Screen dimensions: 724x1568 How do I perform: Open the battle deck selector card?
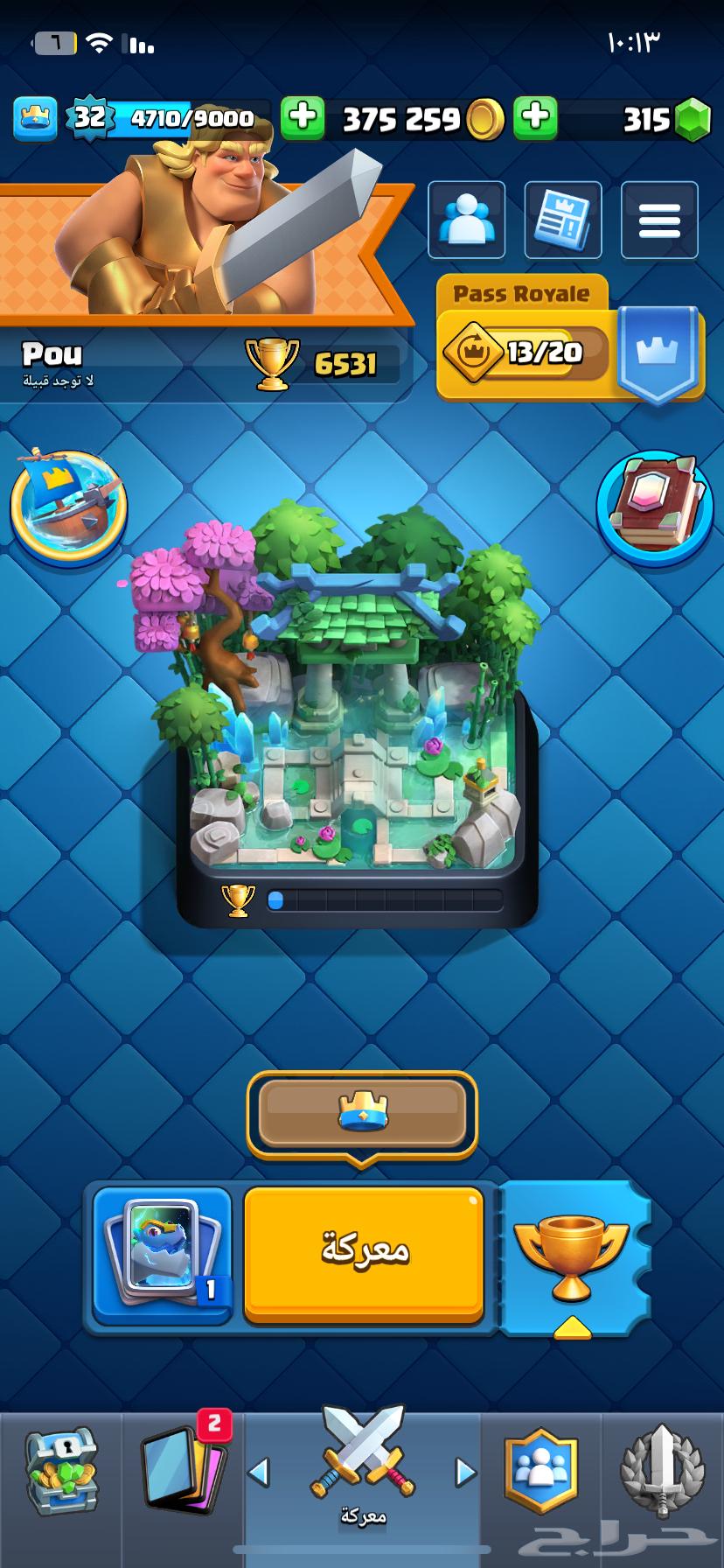[163, 1252]
